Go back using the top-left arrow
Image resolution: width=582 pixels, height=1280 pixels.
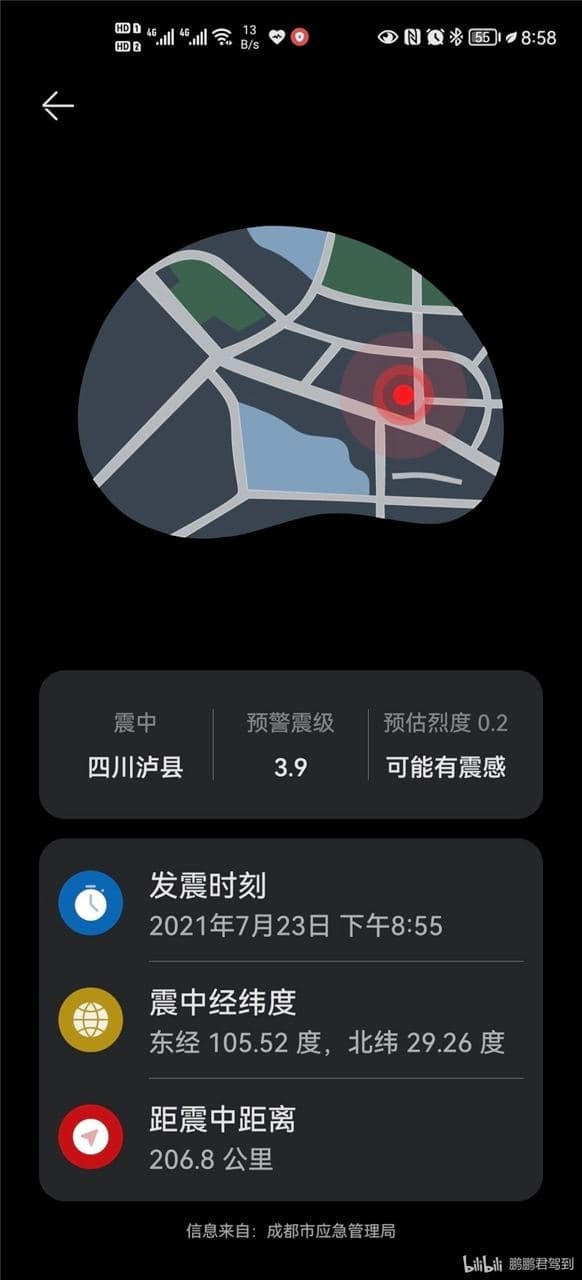58,106
